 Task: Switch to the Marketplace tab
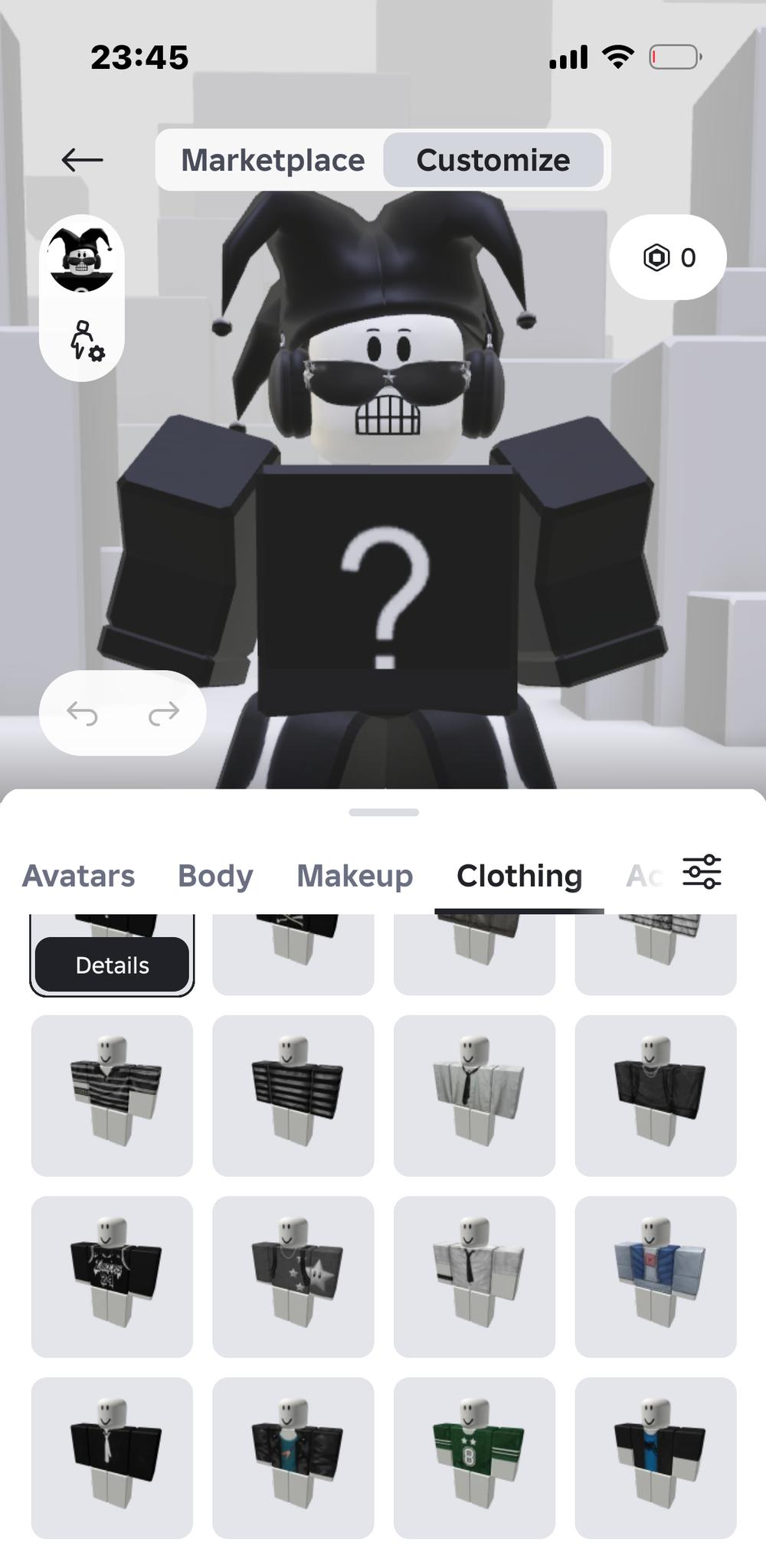pos(273,160)
